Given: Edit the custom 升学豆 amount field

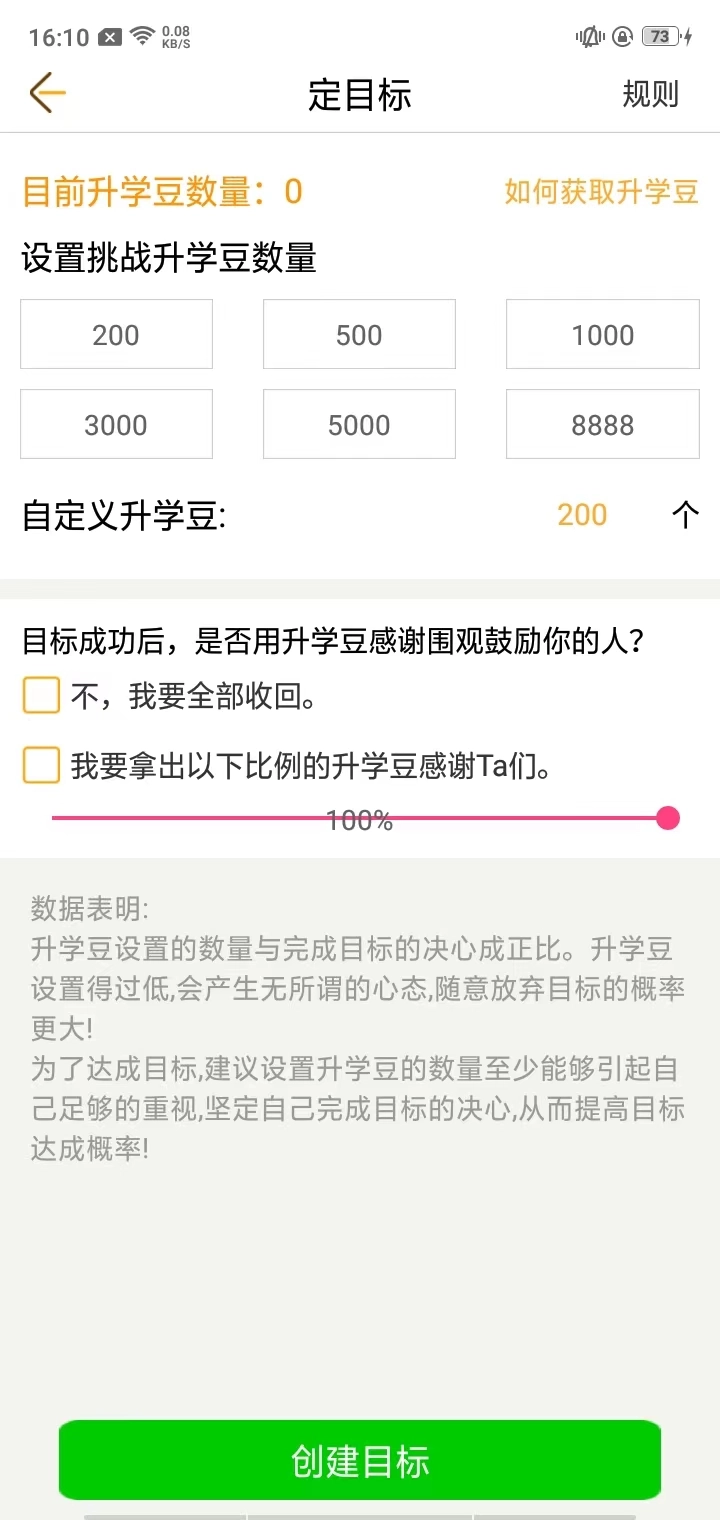Looking at the screenshot, I should [x=582, y=515].
